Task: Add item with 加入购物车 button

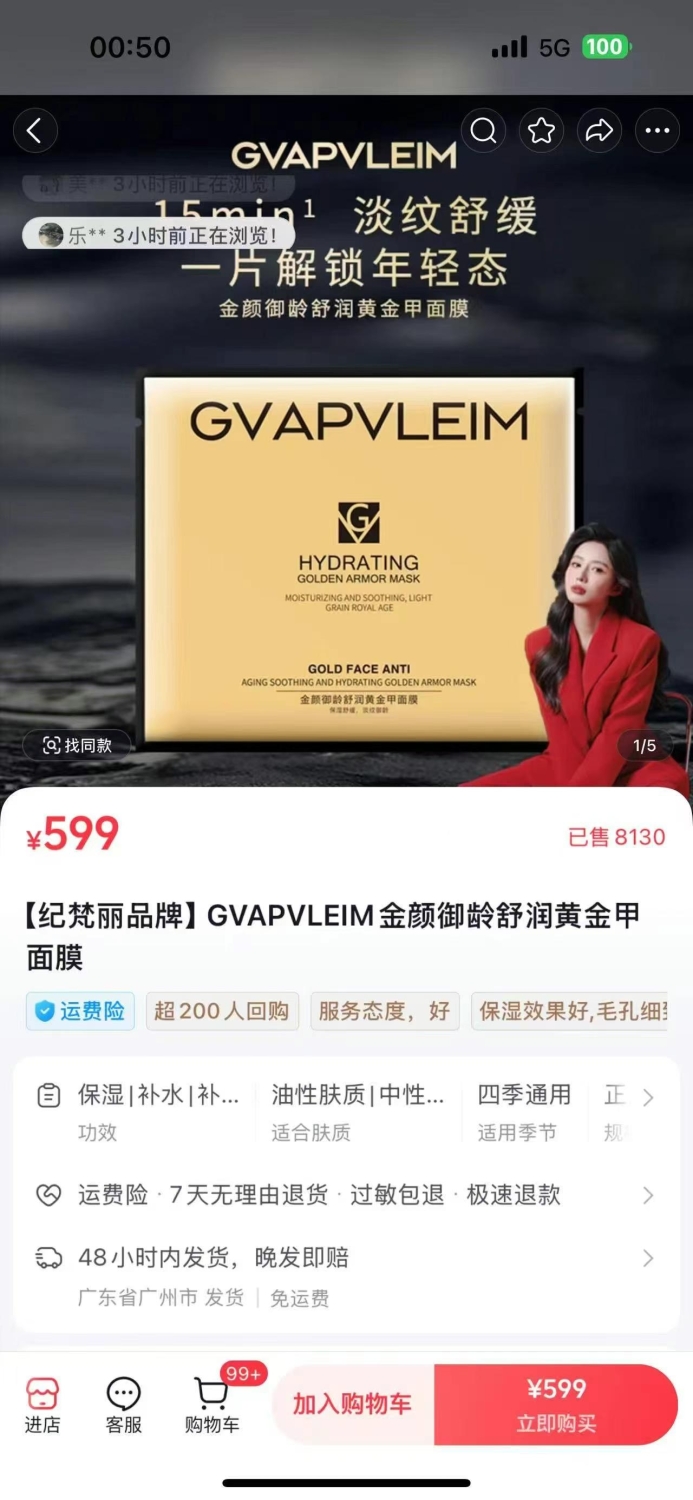Action: [x=352, y=1404]
